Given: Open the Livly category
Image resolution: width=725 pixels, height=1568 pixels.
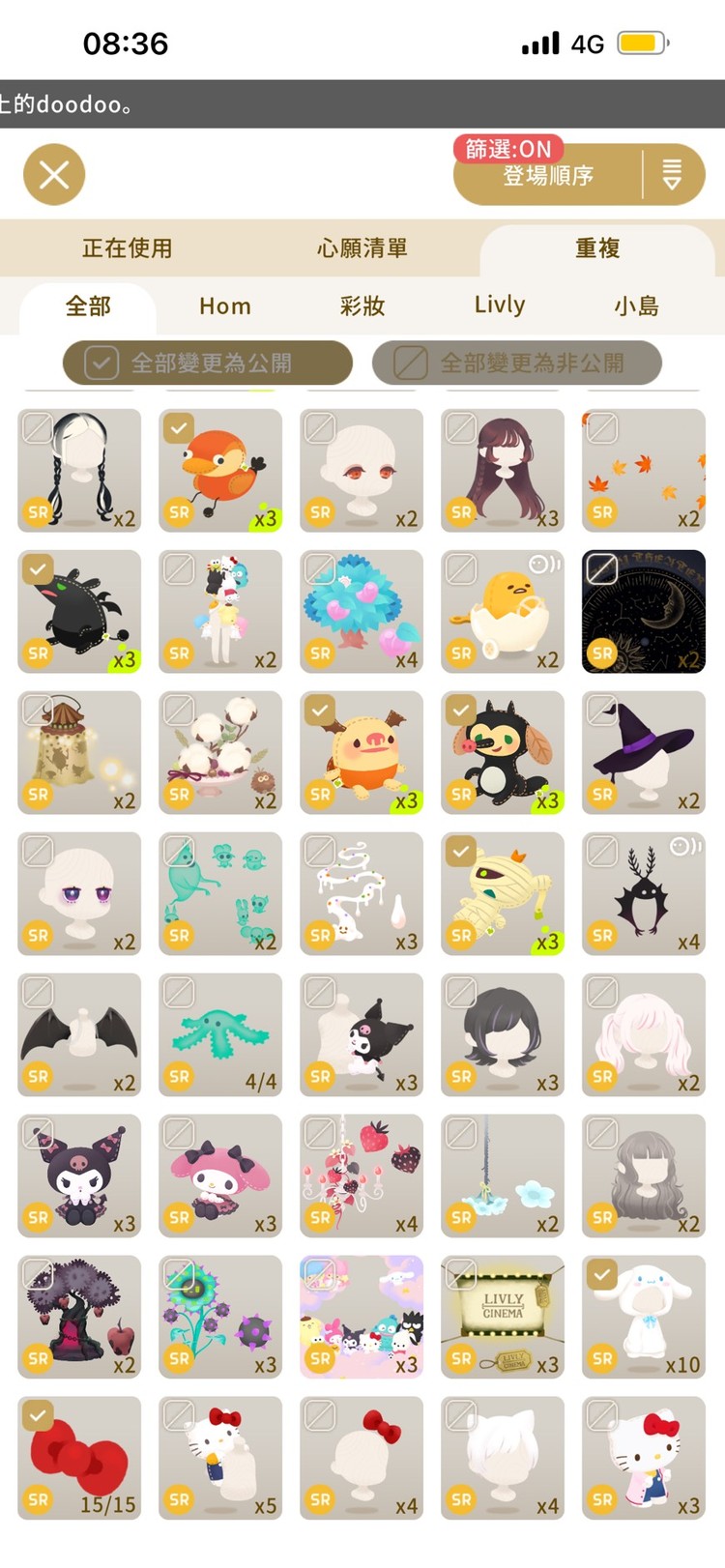Looking at the screenshot, I should tap(500, 305).
